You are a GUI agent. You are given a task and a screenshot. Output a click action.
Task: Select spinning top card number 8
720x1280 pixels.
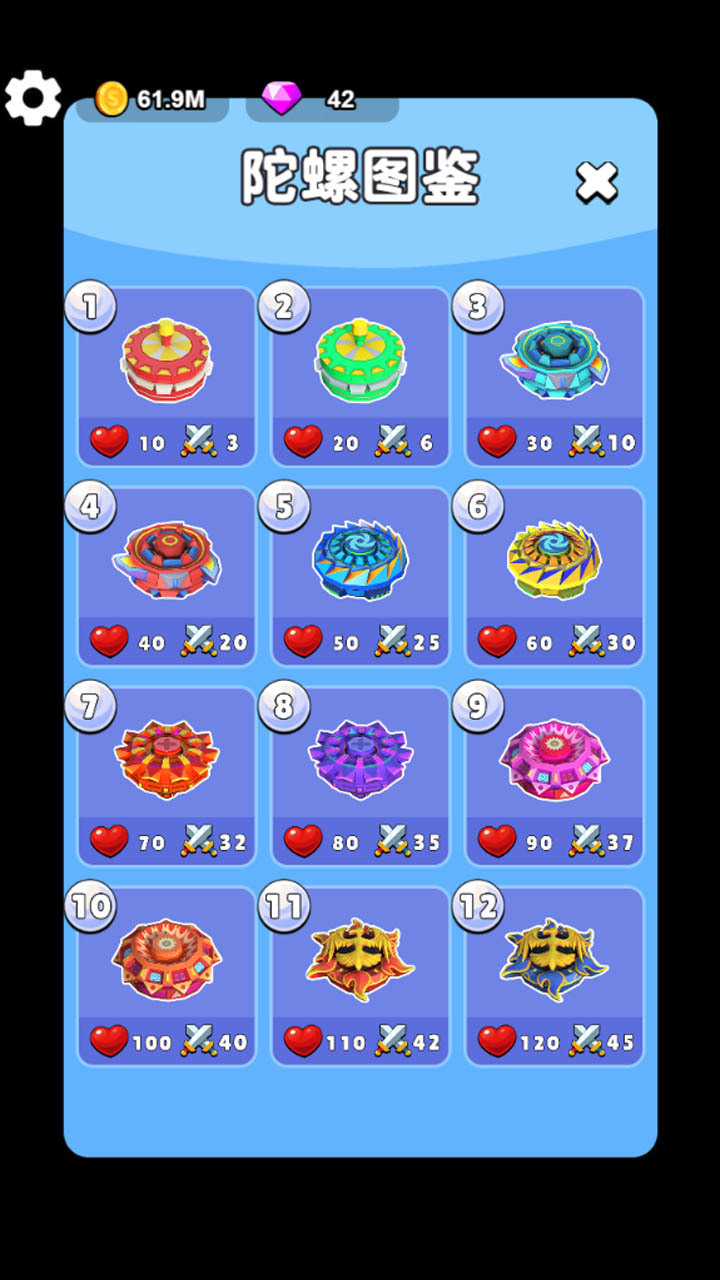(360, 776)
